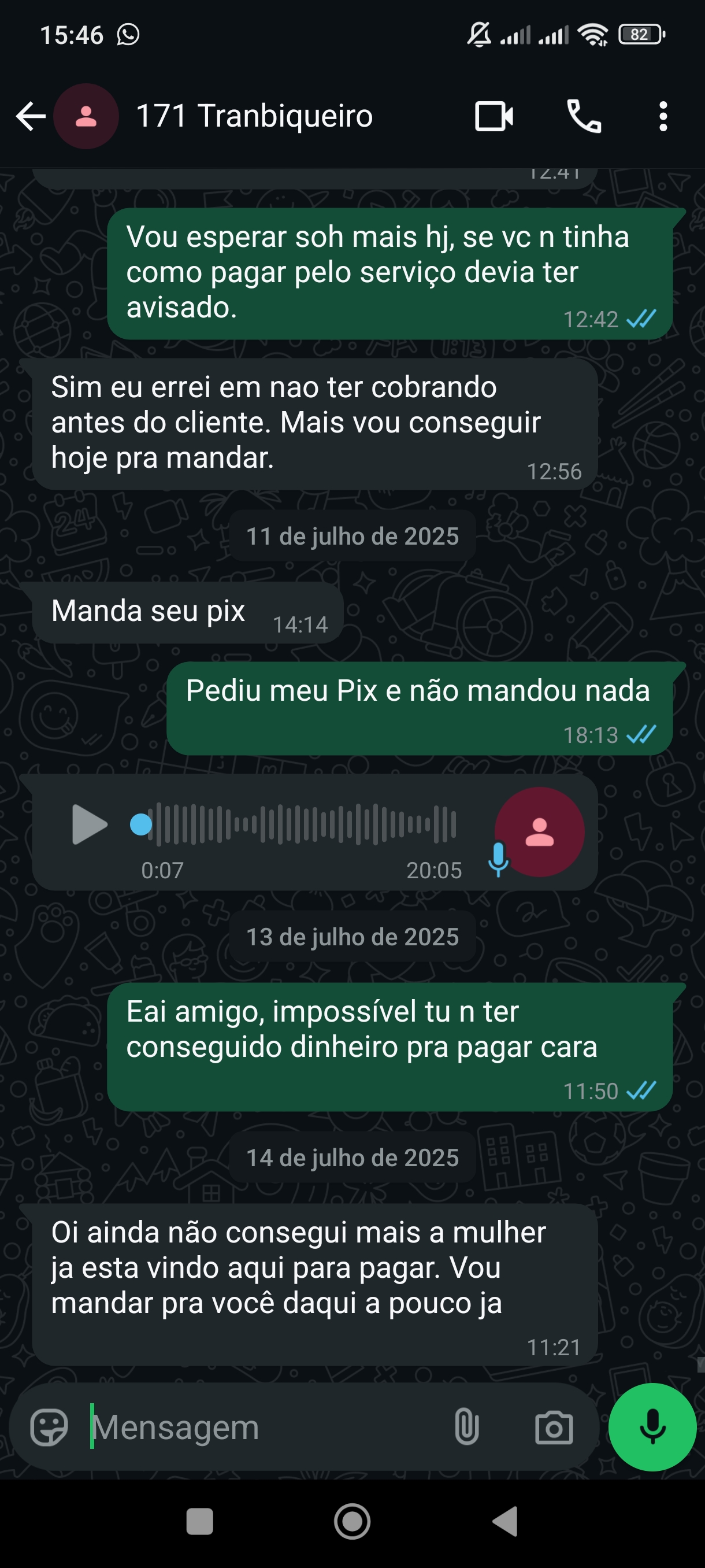Open the camera from the message bar
The width and height of the screenshot is (705, 1568).
click(554, 1428)
